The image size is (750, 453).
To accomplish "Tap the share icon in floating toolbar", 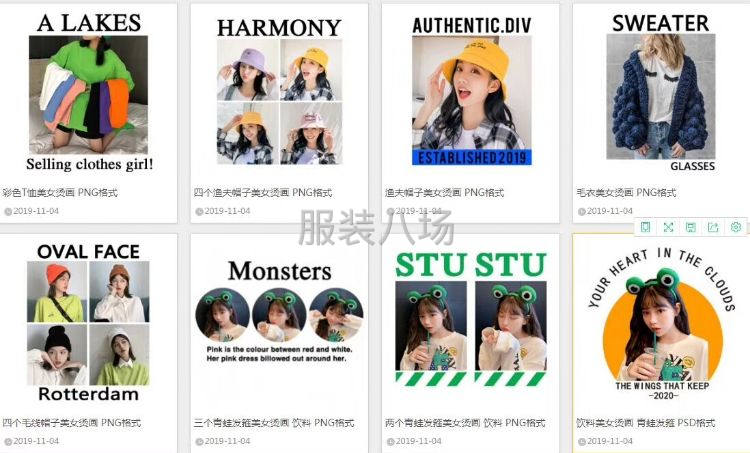I will pyautogui.click(x=713, y=227).
